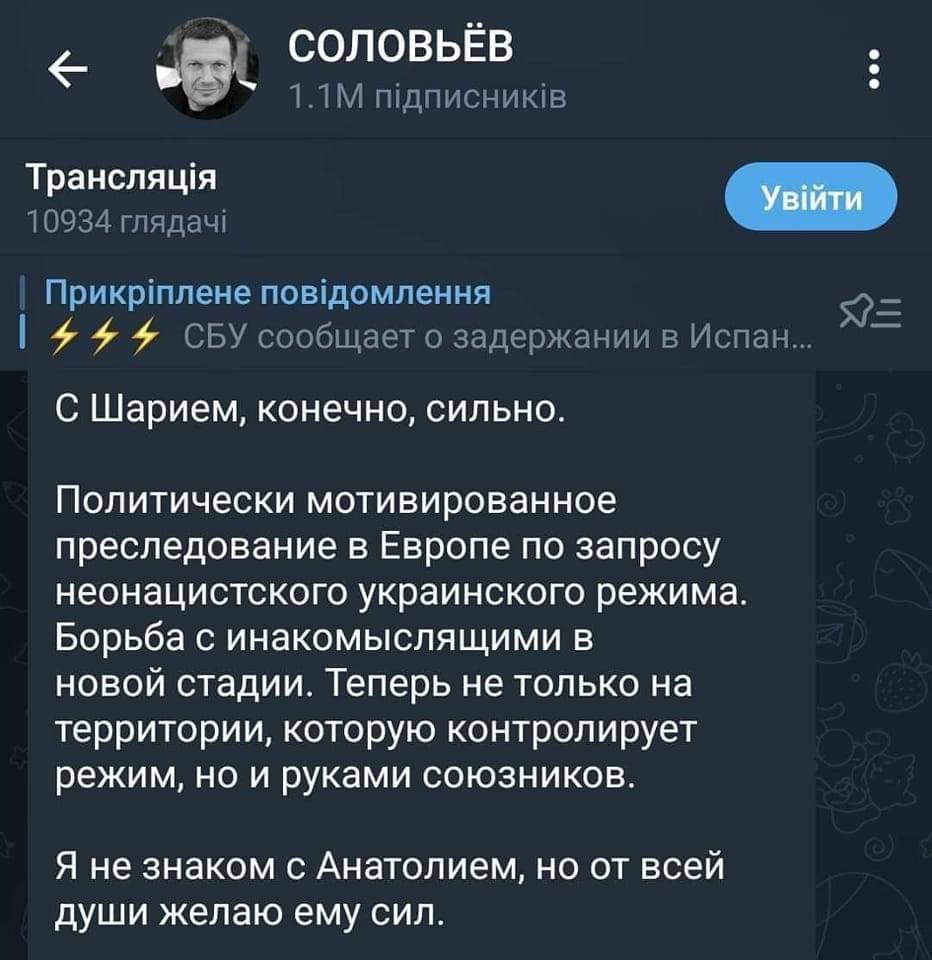Image resolution: width=932 pixels, height=960 pixels.
Task: Go back using the arrow
Action: [x=69, y=70]
